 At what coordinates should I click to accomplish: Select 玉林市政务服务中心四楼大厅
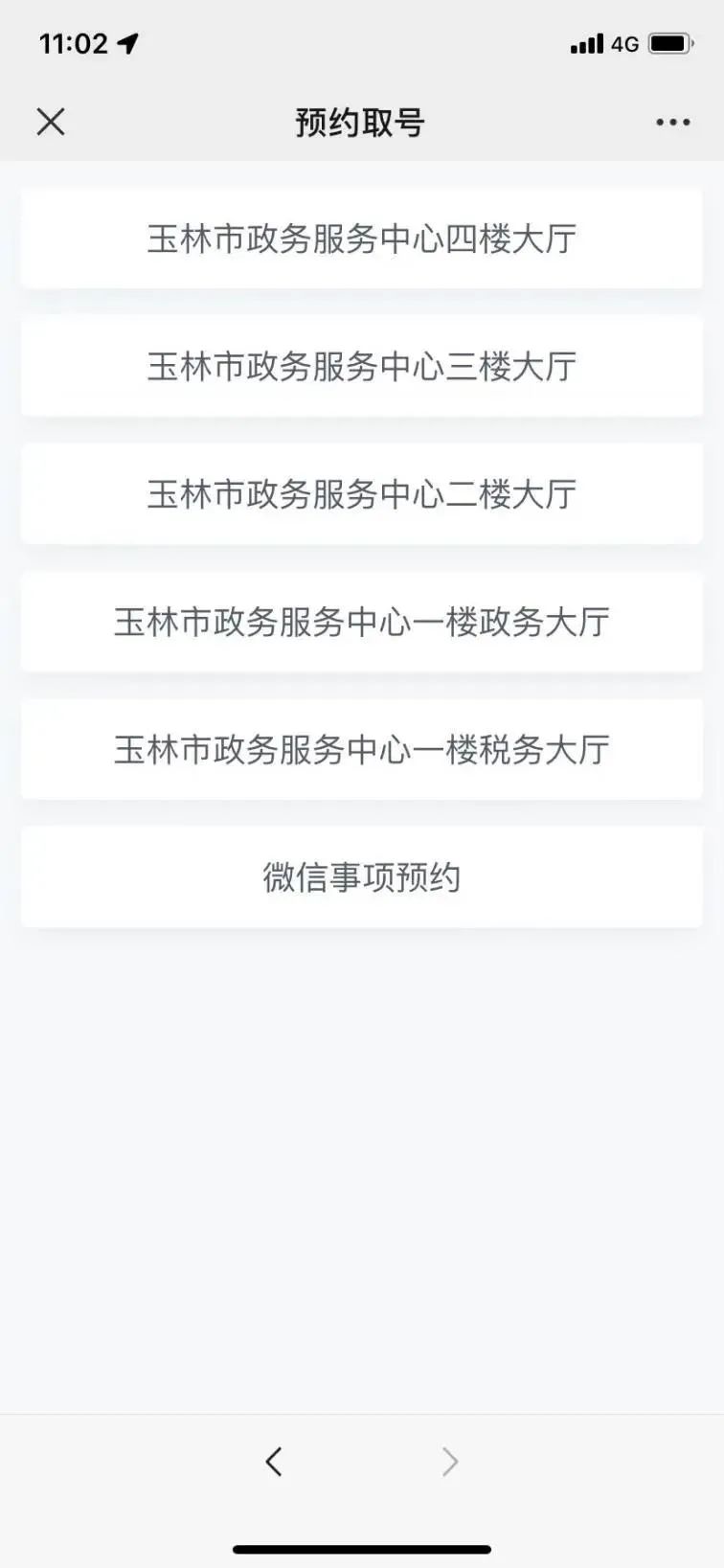[x=362, y=239]
